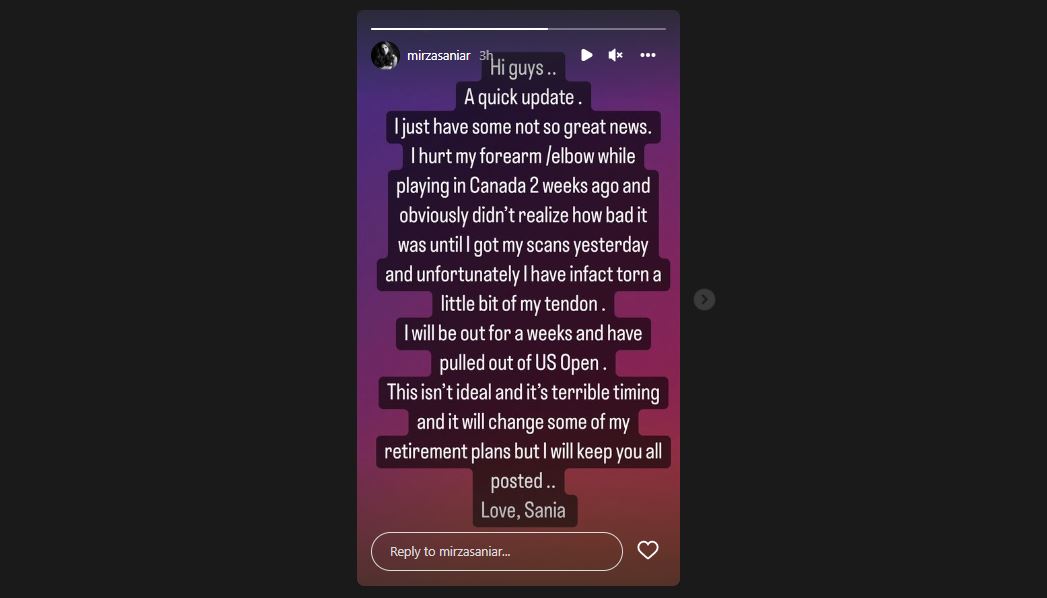Play the paused story

[587, 55]
